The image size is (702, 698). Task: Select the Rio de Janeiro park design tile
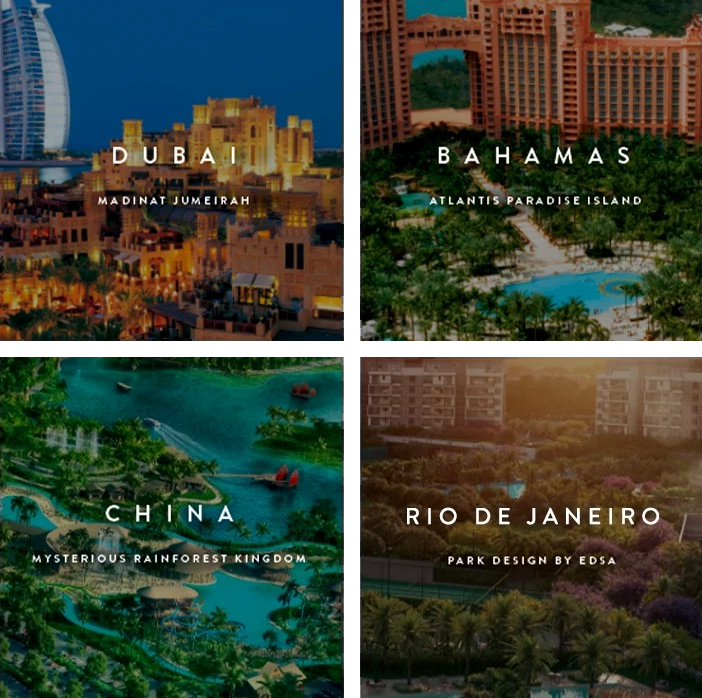pyautogui.click(x=532, y=528)
